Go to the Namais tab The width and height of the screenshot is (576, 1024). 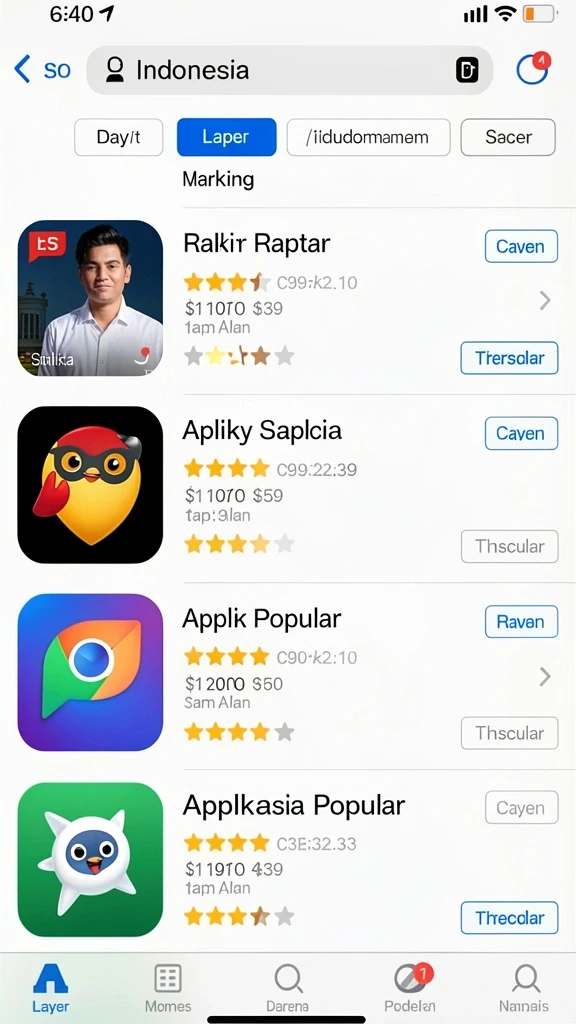(524, 987)
